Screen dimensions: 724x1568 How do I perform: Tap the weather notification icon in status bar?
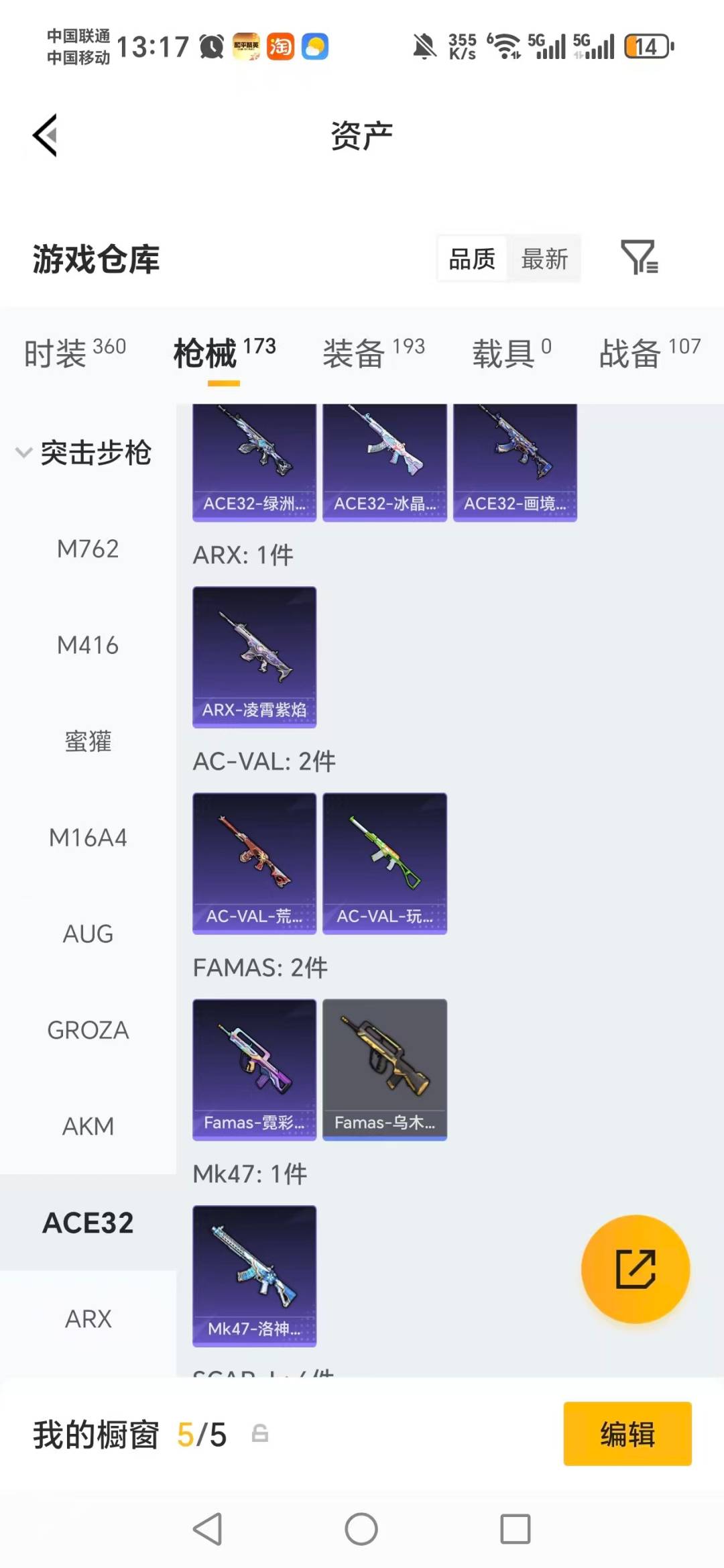[x=314, y=46]
